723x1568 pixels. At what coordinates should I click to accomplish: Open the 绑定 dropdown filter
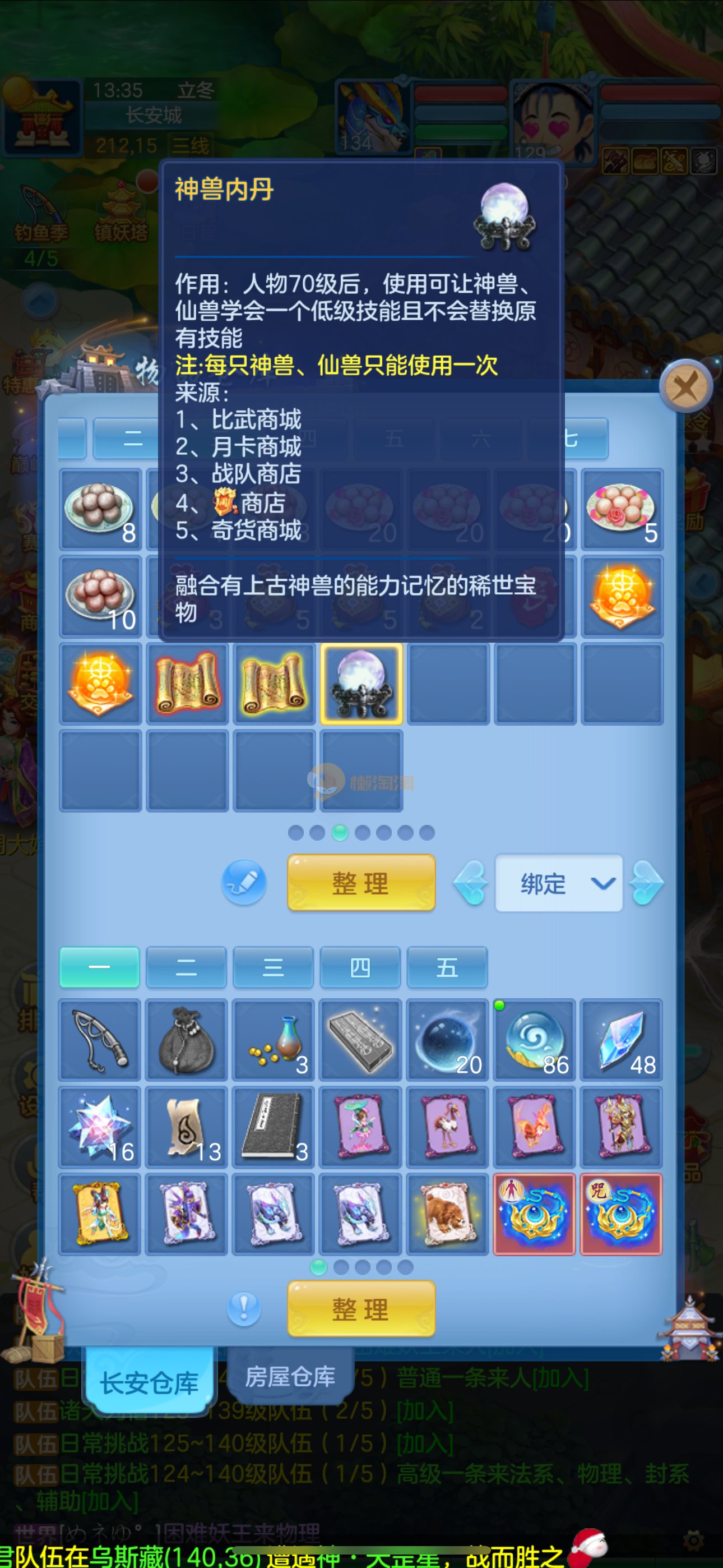[x=559, y=883]
